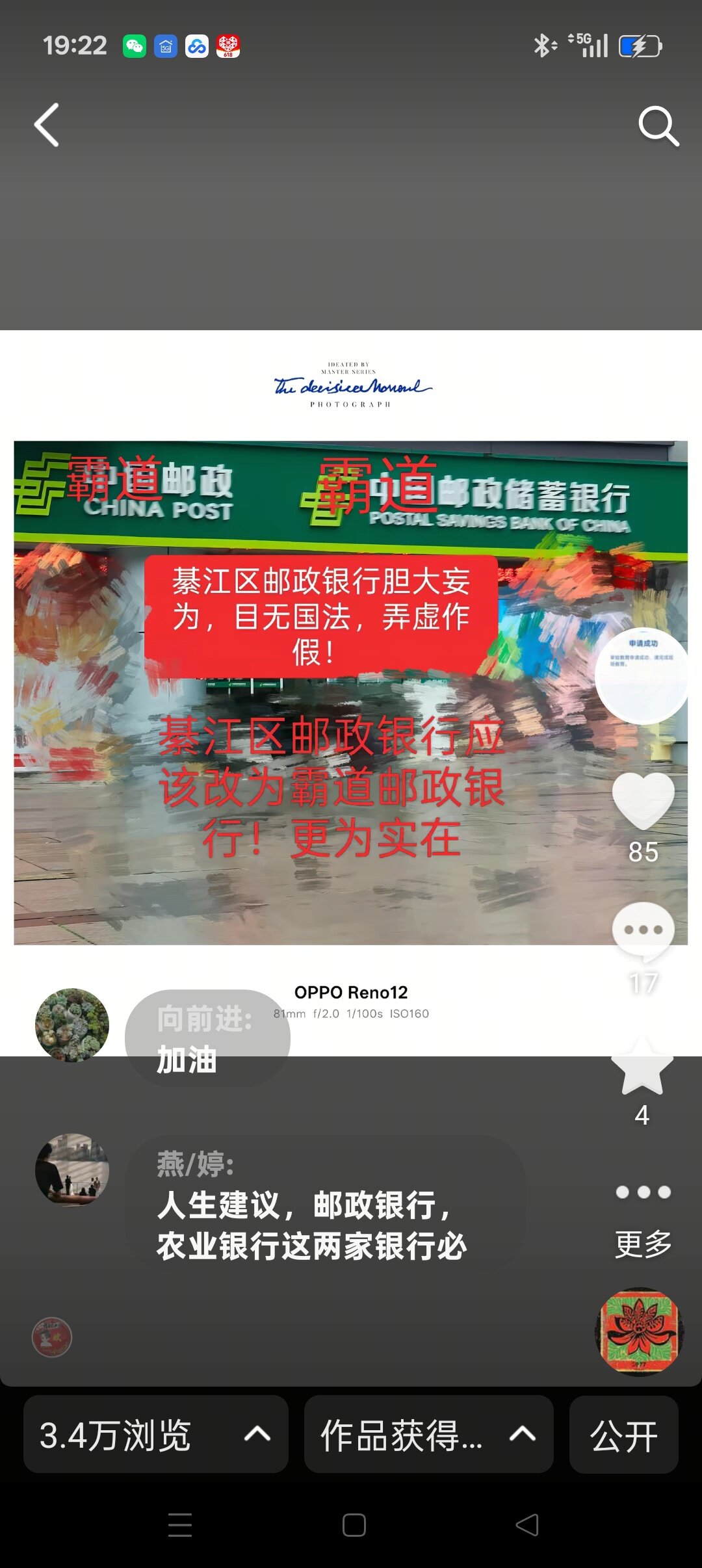Open 燕/婷's comment about banks

click(x=324, y=1204)
